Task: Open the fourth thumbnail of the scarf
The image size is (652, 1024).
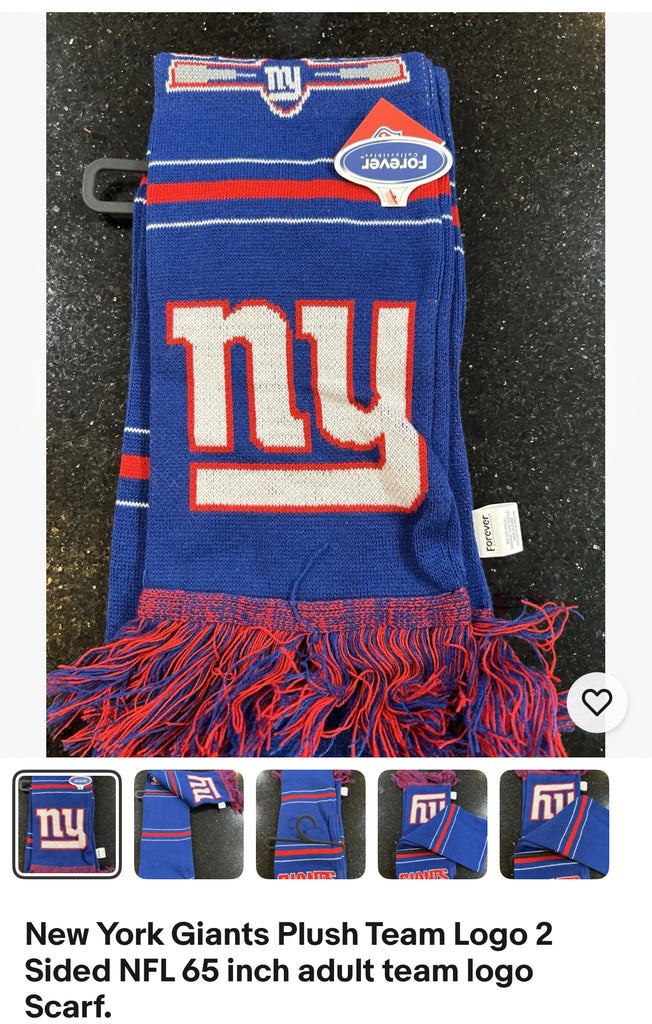Action: [x=432, y=824]
